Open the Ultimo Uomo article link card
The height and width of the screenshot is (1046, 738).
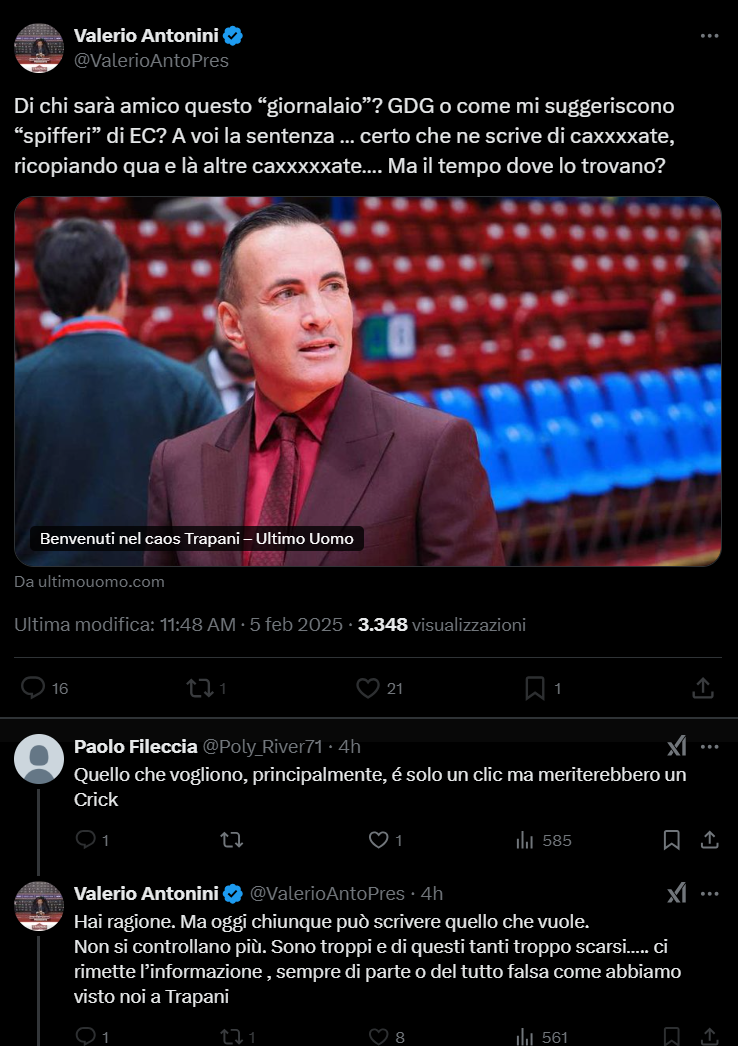(368, 381)
